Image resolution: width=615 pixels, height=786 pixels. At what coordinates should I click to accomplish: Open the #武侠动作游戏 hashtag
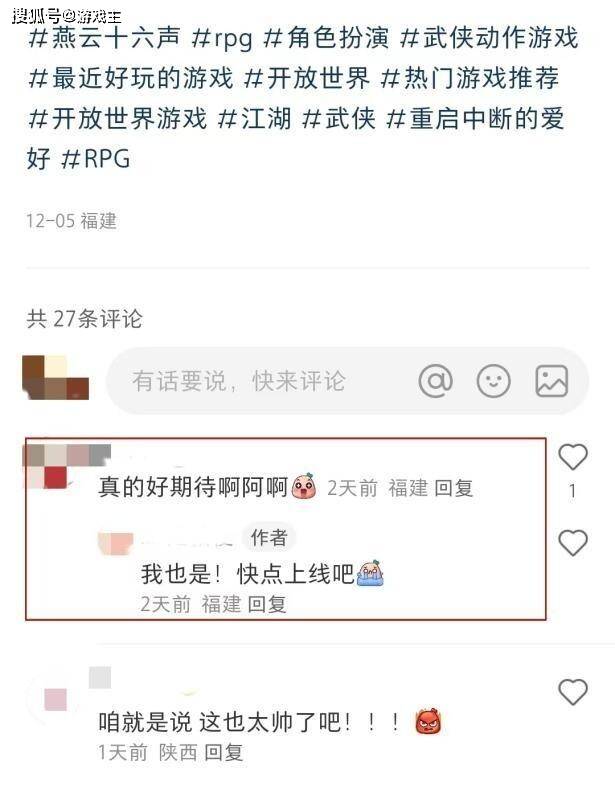(489, 38)
